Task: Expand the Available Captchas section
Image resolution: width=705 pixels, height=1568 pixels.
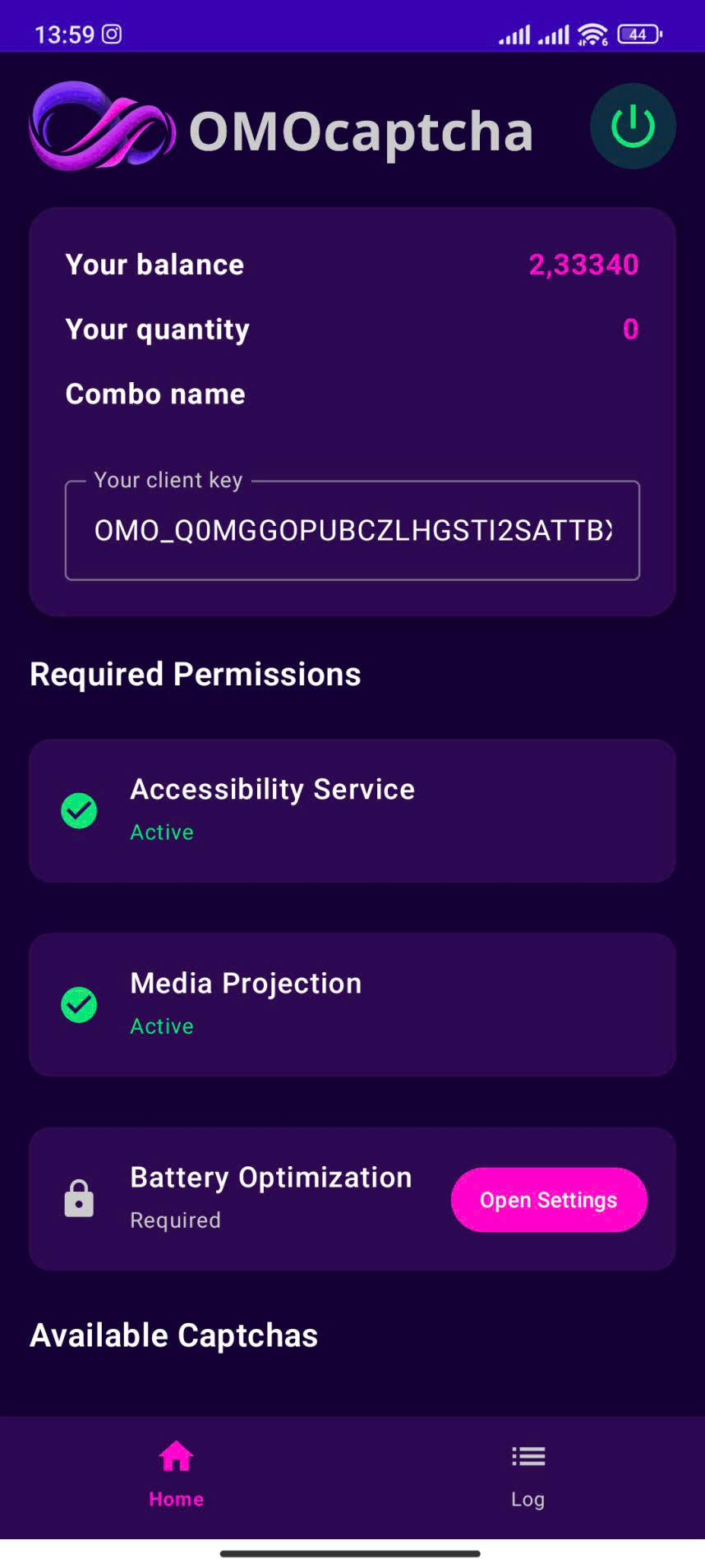Action: click(173, 1334)
